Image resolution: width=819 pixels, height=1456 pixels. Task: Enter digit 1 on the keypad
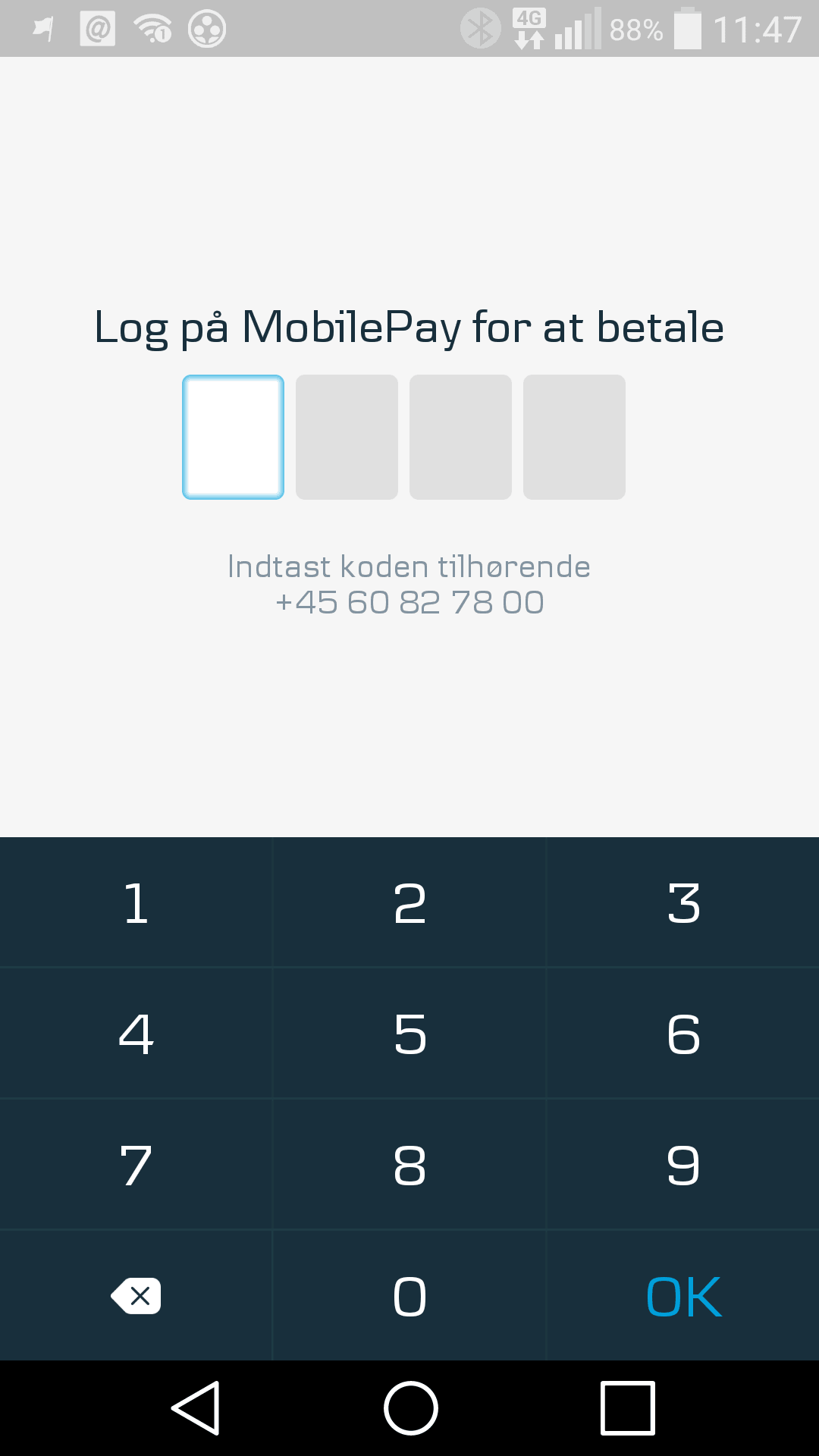click(136, 902)
